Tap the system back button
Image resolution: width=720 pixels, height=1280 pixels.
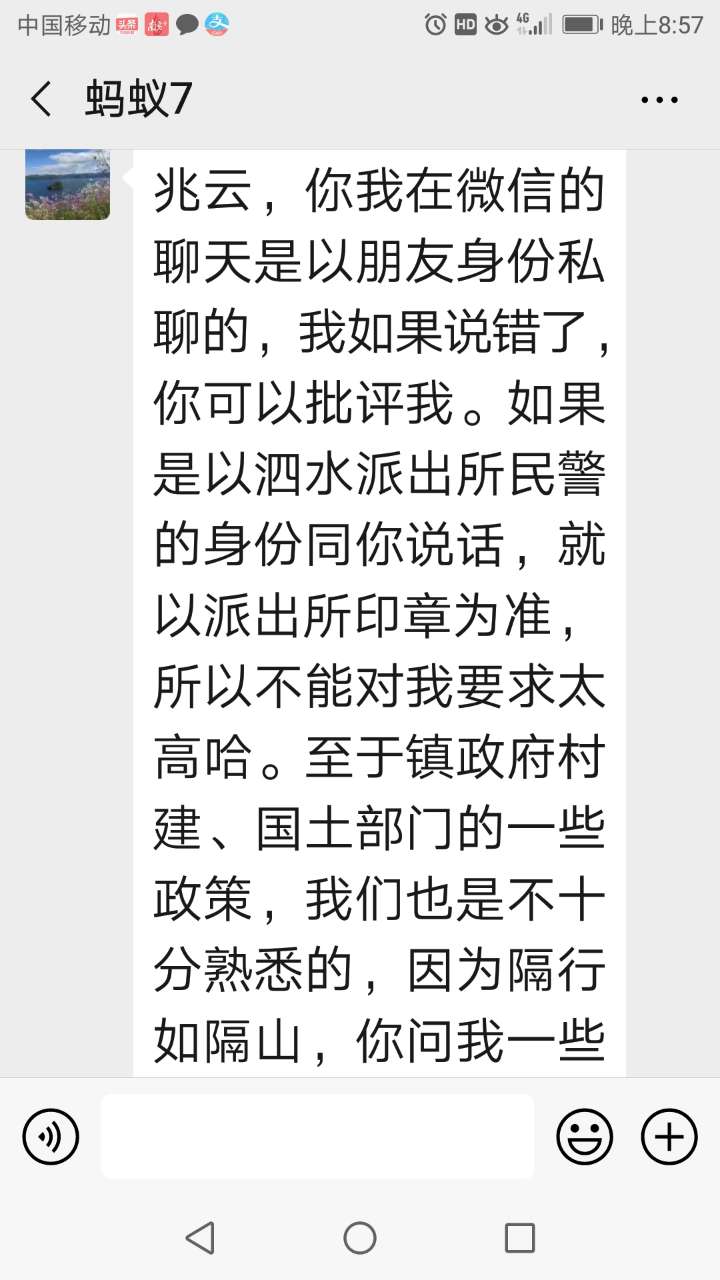pos(200,1238)
